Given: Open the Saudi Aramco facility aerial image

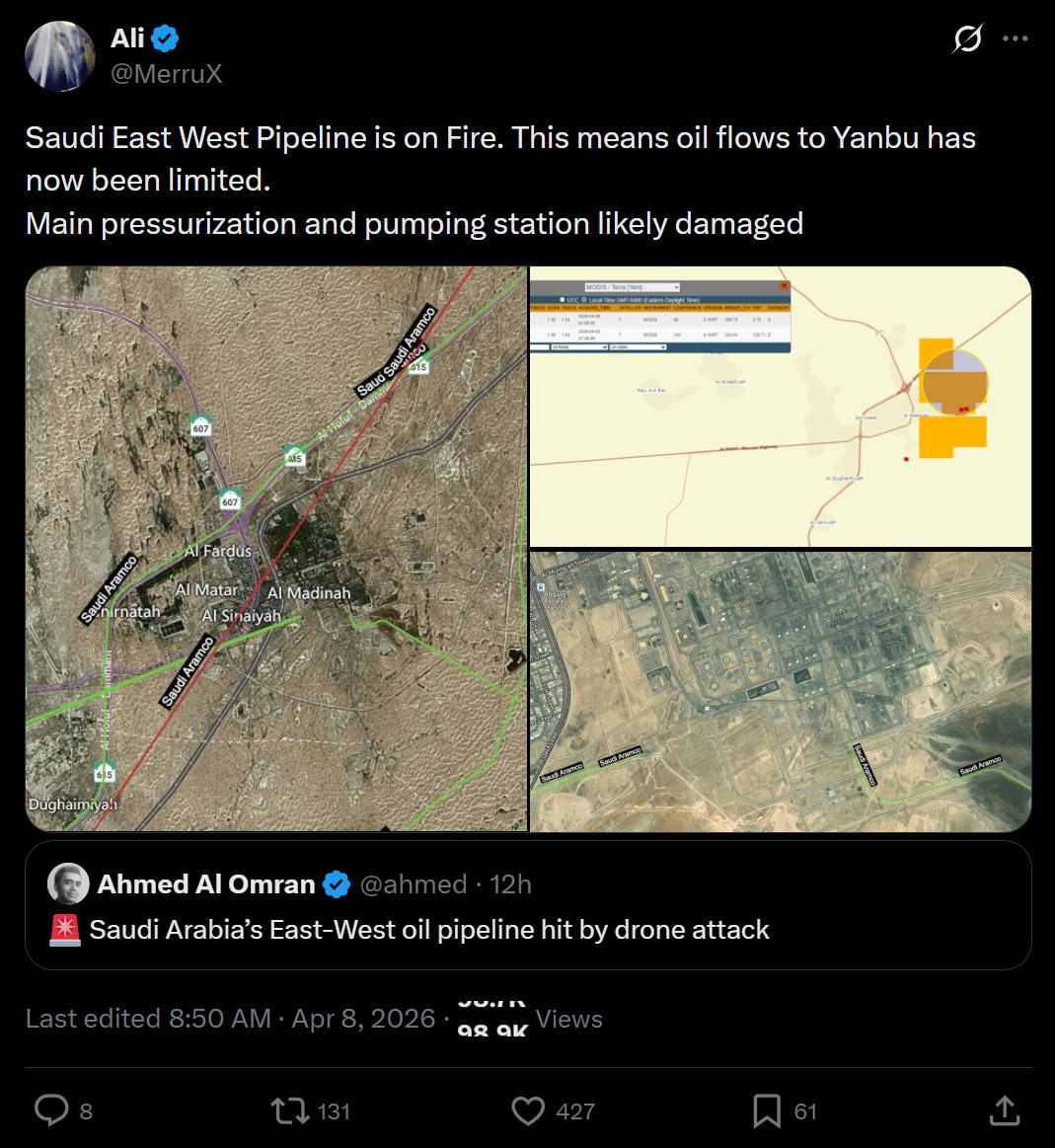Looking at the screenshot, I should click(781, 691).
